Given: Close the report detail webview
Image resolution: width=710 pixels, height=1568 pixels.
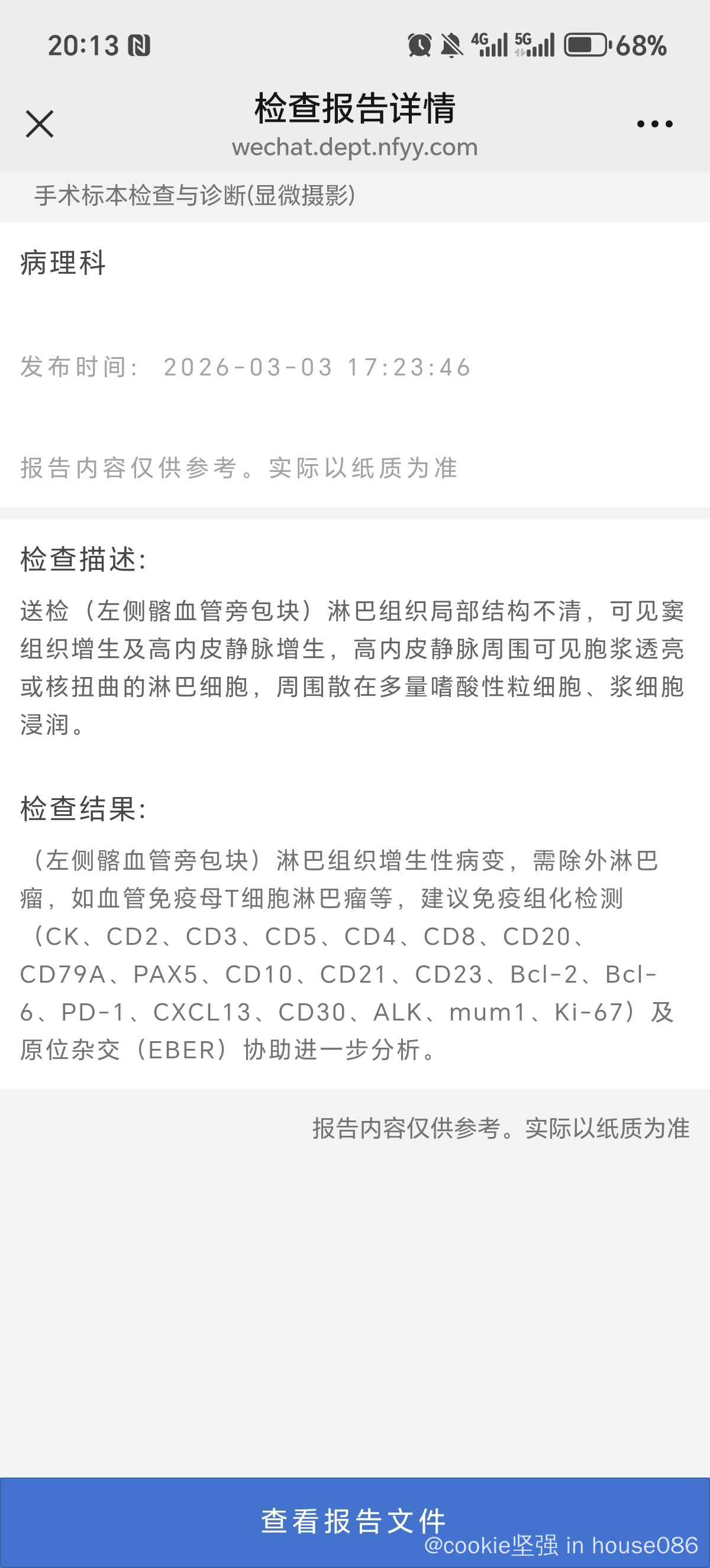Looking at the screenshot, I should (x=40, y=124).
